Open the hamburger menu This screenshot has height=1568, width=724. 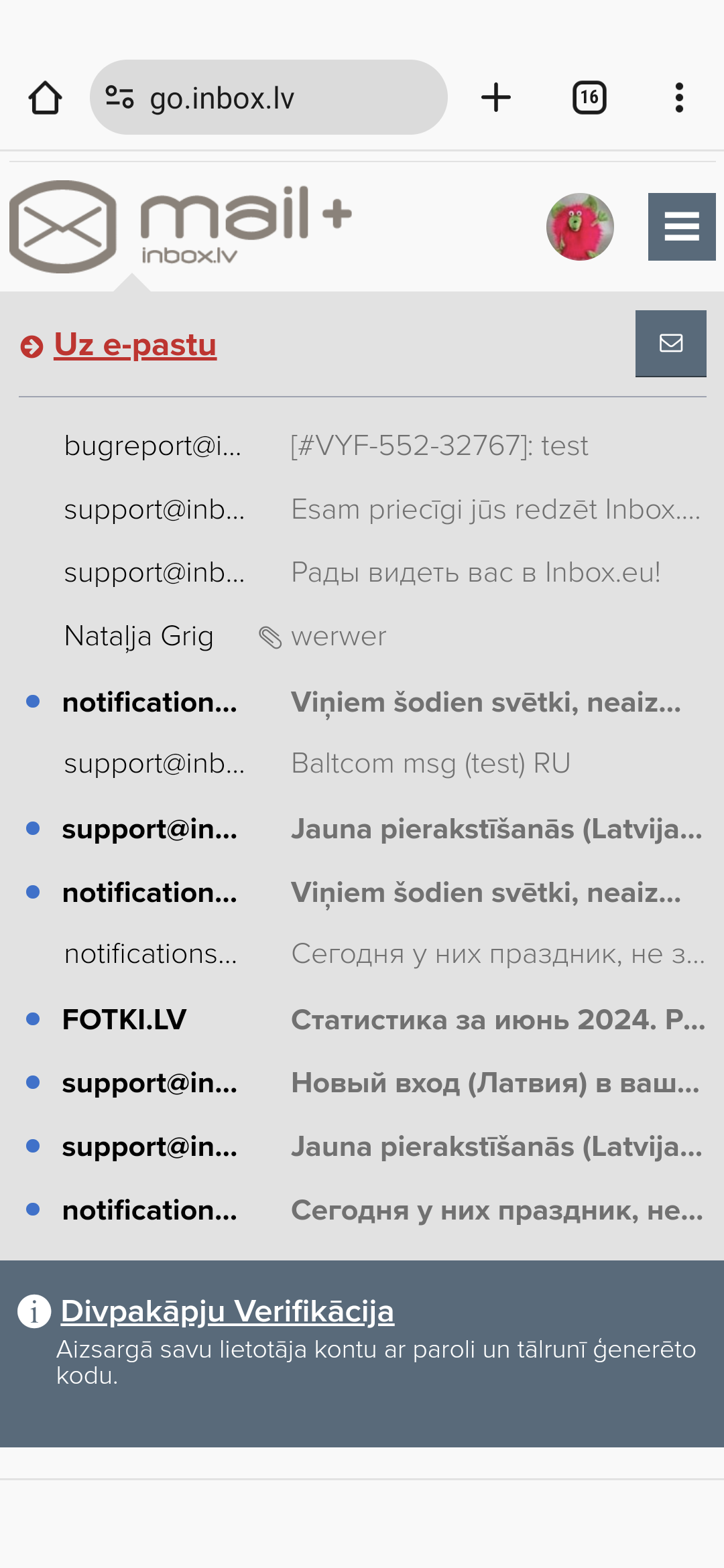click(x=681, y=226)
